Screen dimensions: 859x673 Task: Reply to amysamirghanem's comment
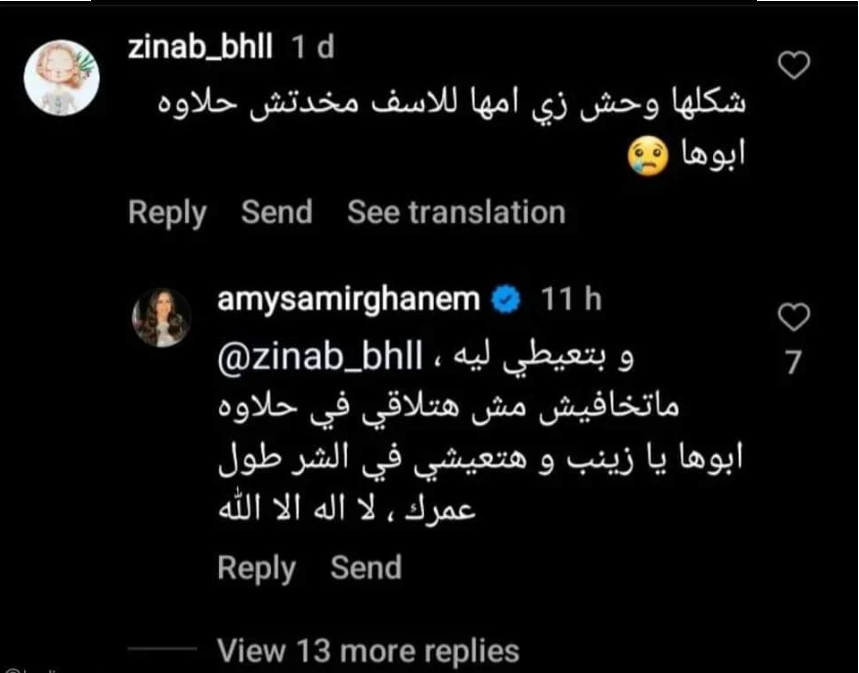256,568
